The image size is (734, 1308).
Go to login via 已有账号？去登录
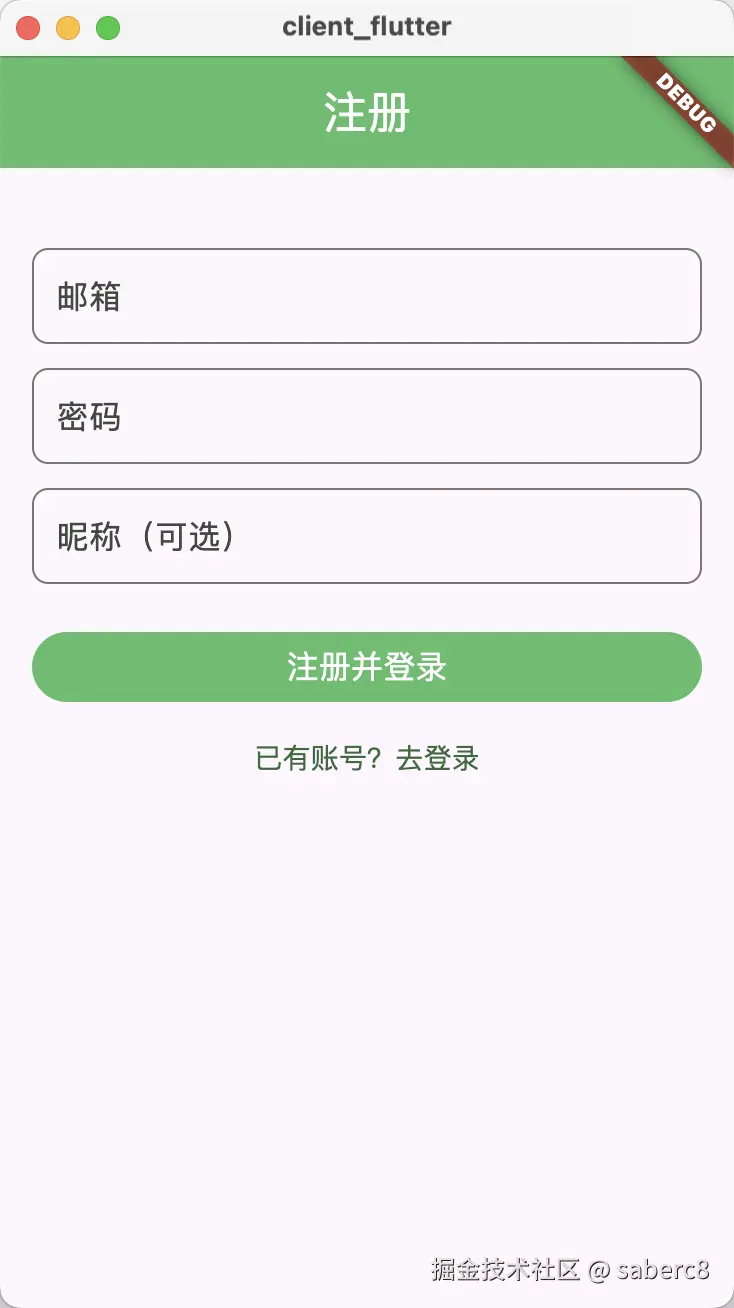click(367, 759)
